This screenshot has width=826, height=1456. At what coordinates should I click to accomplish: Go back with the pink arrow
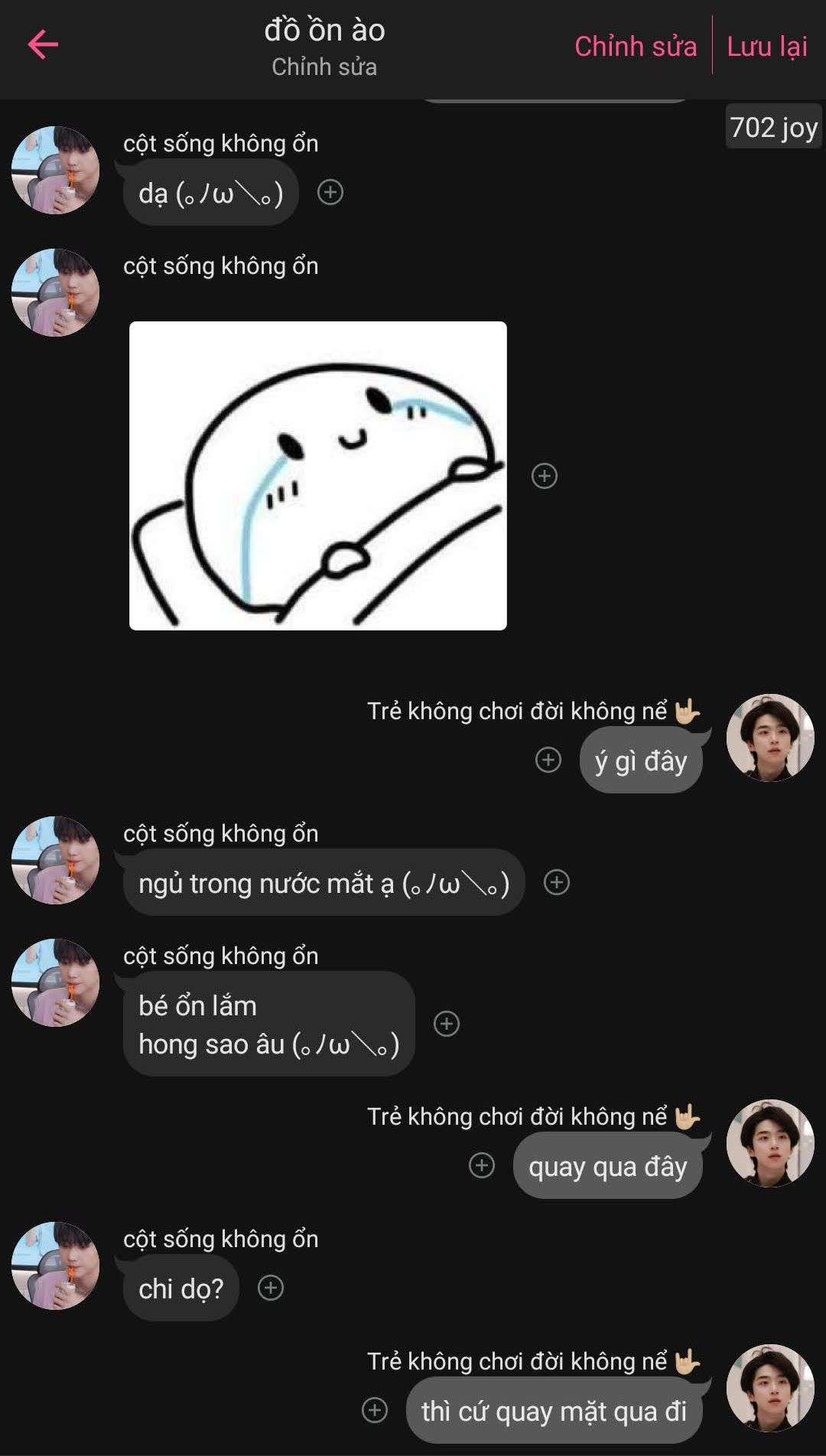(x=43, y=44)
